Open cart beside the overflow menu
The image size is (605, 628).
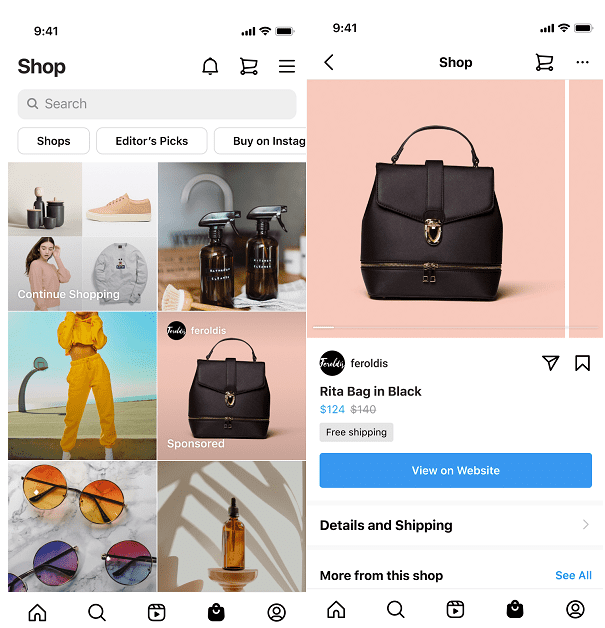tap(544, 63)
